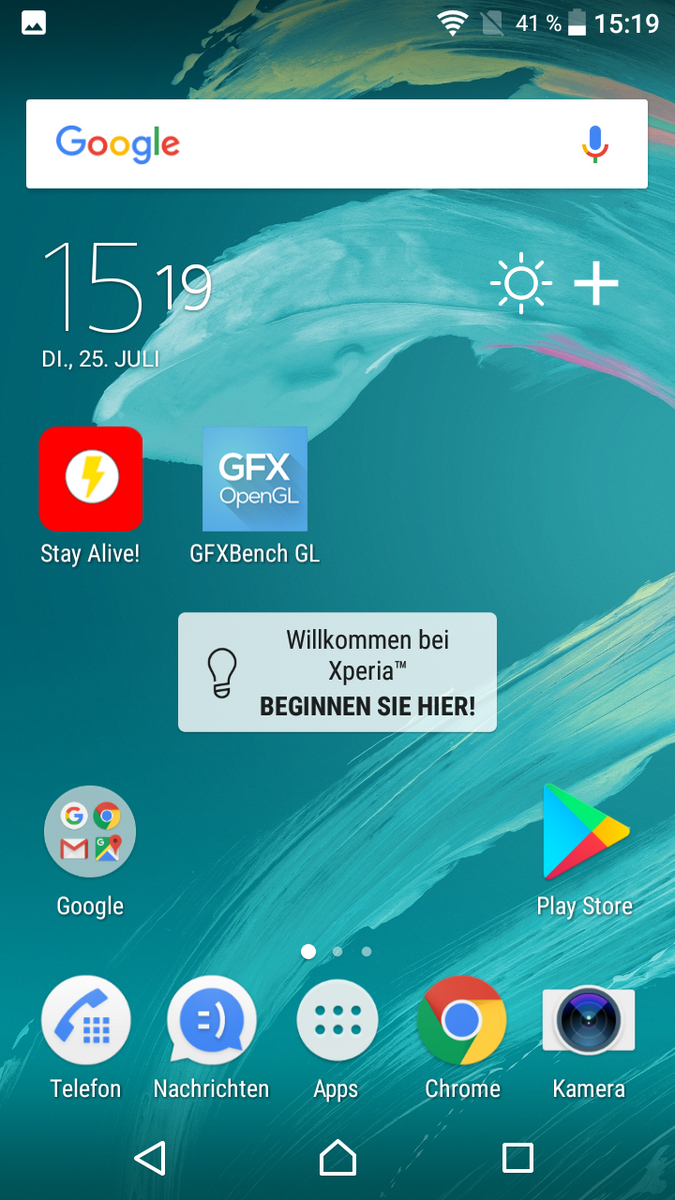
Task: Open GFXBench GL
Action: pyautogui.click(x=255, y=478)
